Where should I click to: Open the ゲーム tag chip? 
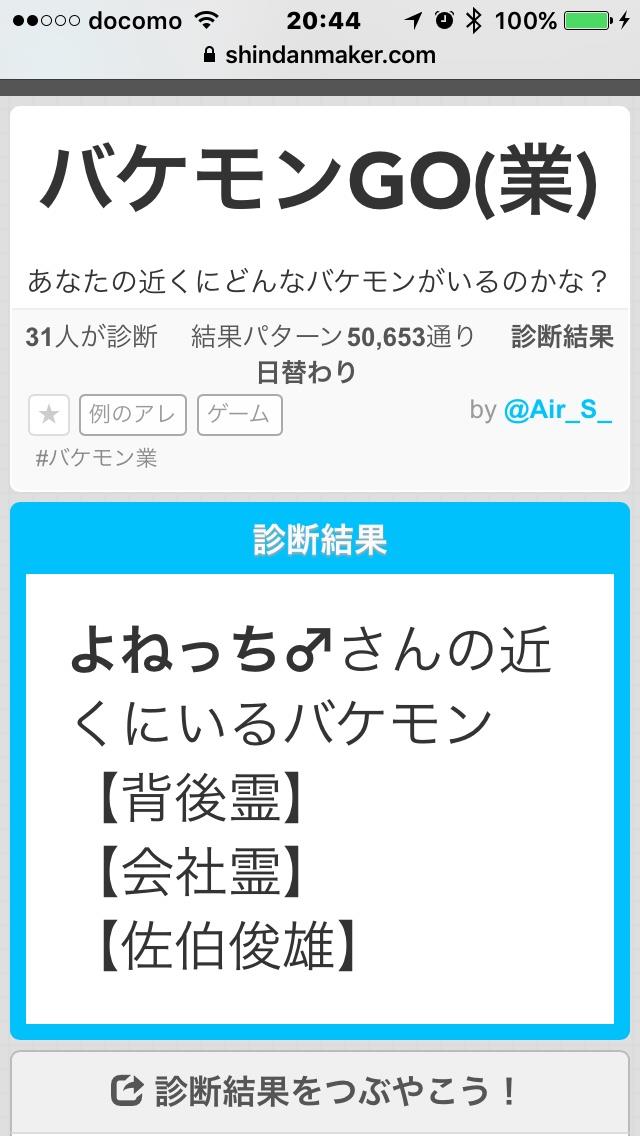pos(240,415)
